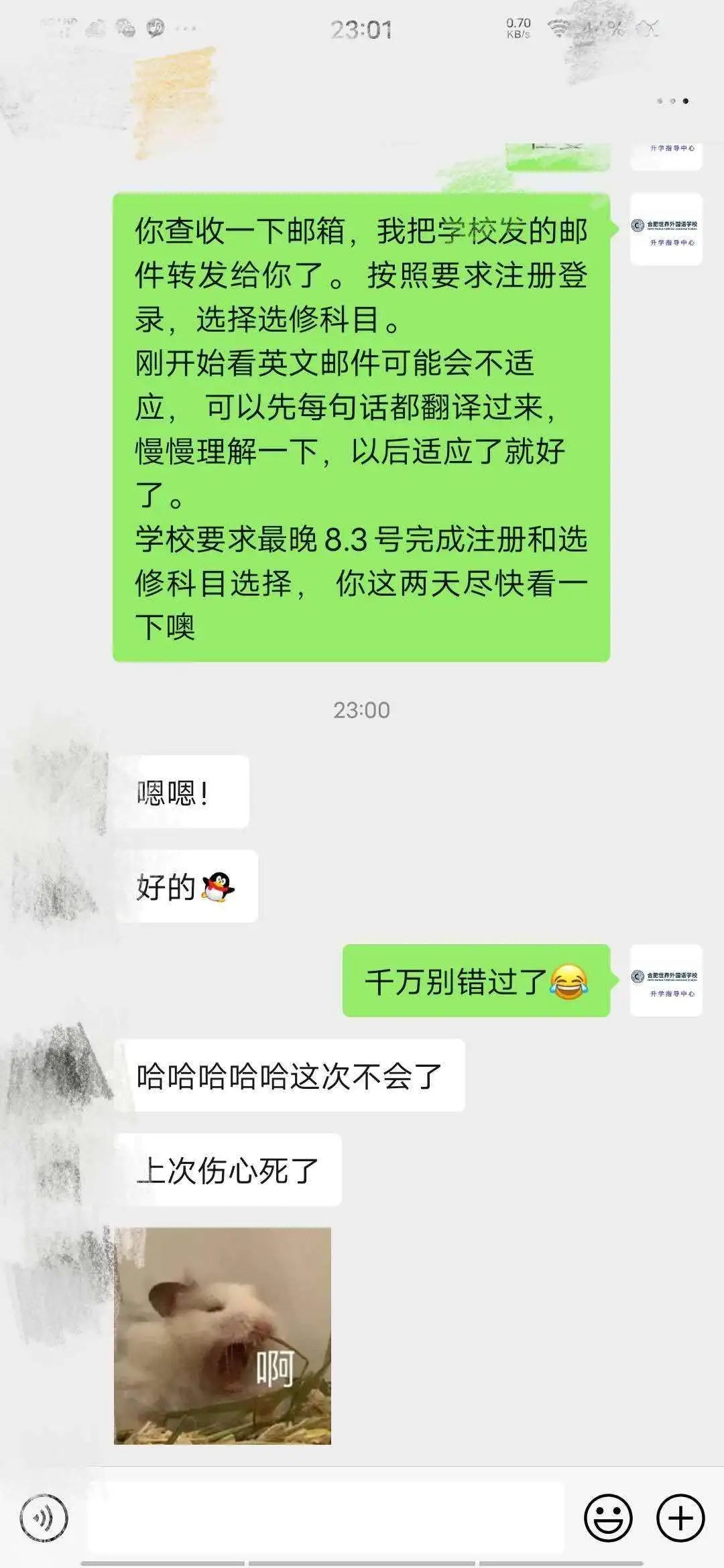The image size is (724, 1568).
Task: Open the chat's three-dot menu
Action: 672,101
